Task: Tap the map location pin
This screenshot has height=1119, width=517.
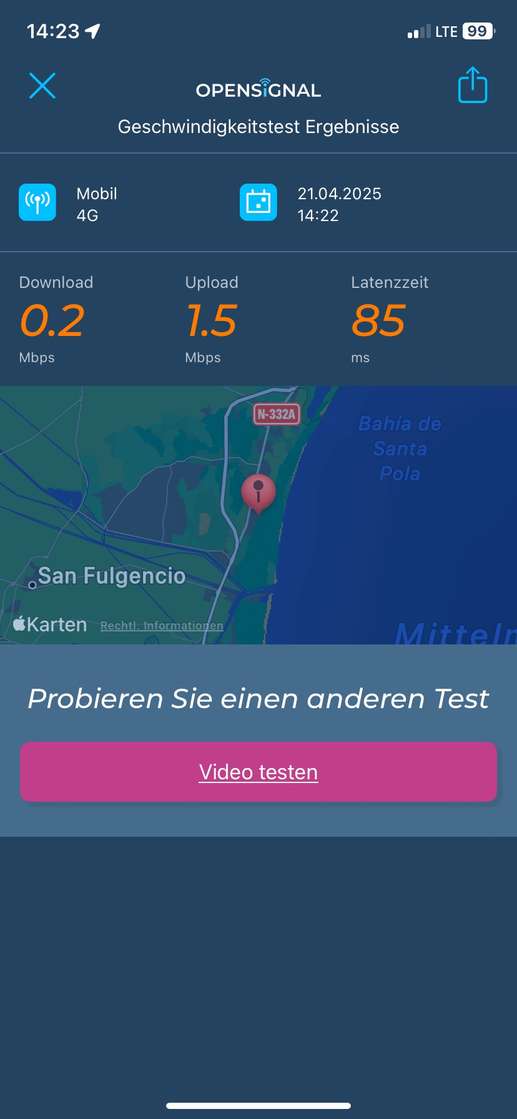Action: 258,493
